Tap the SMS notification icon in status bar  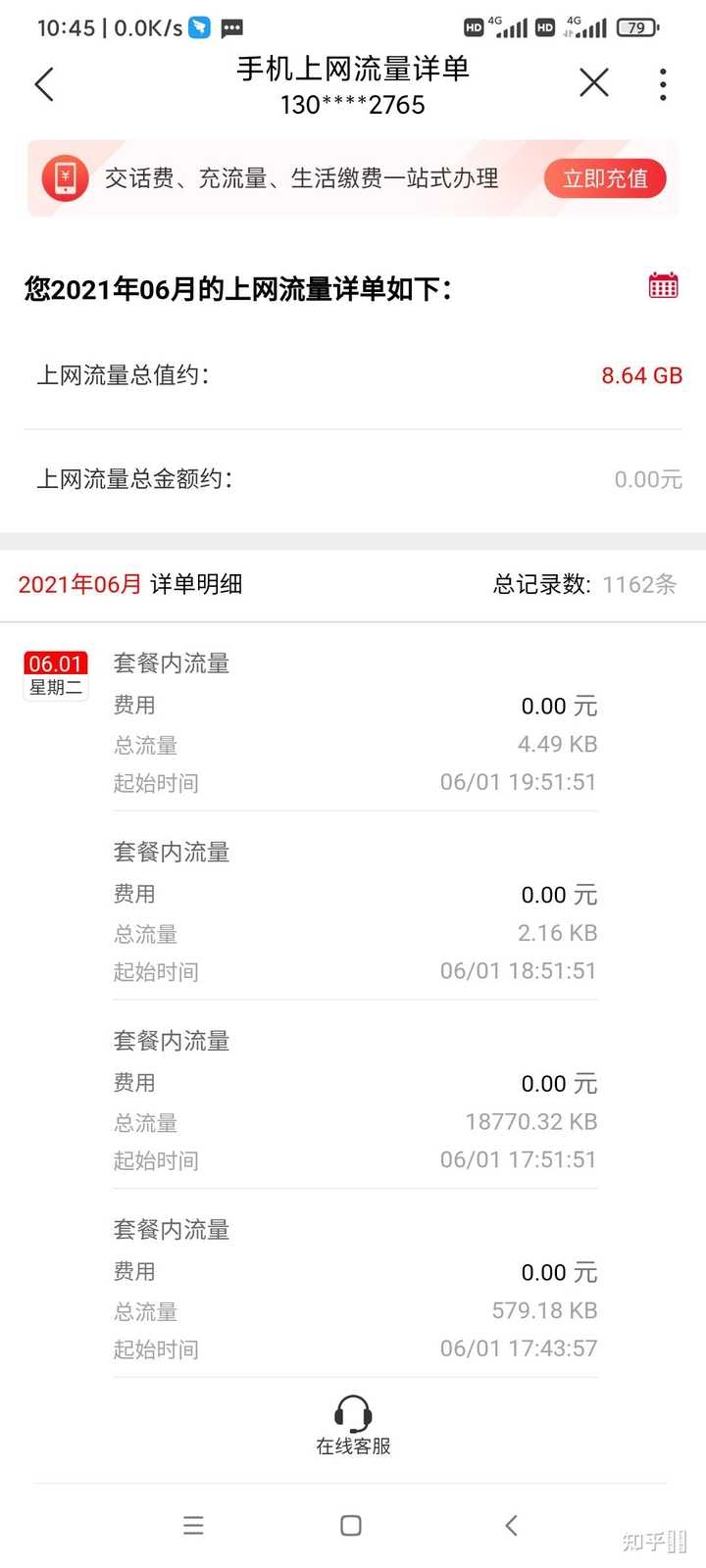[x=230, y=26]
